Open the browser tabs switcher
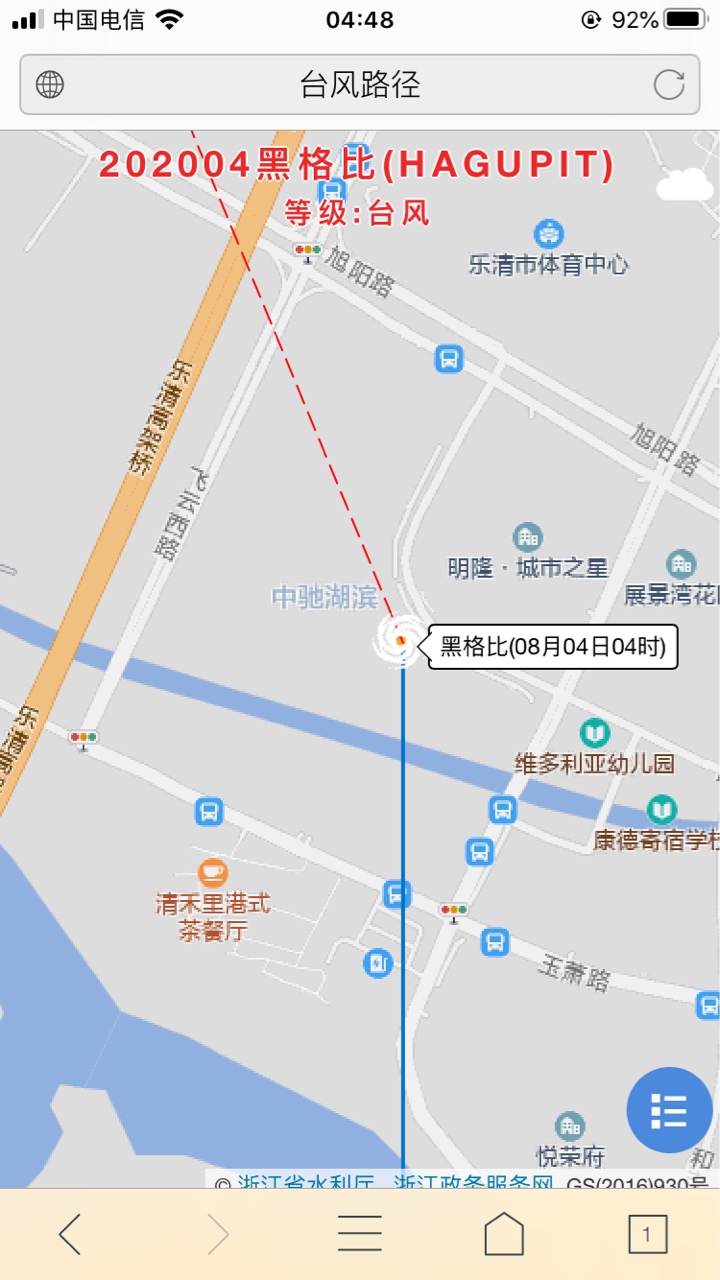 click(647, 1234)
